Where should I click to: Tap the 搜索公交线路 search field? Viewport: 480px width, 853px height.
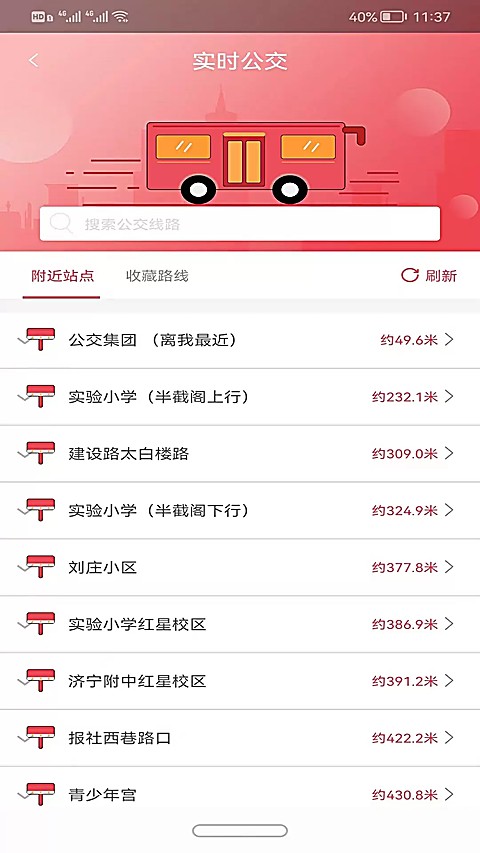pyautogui.click(x=239, y=224)
